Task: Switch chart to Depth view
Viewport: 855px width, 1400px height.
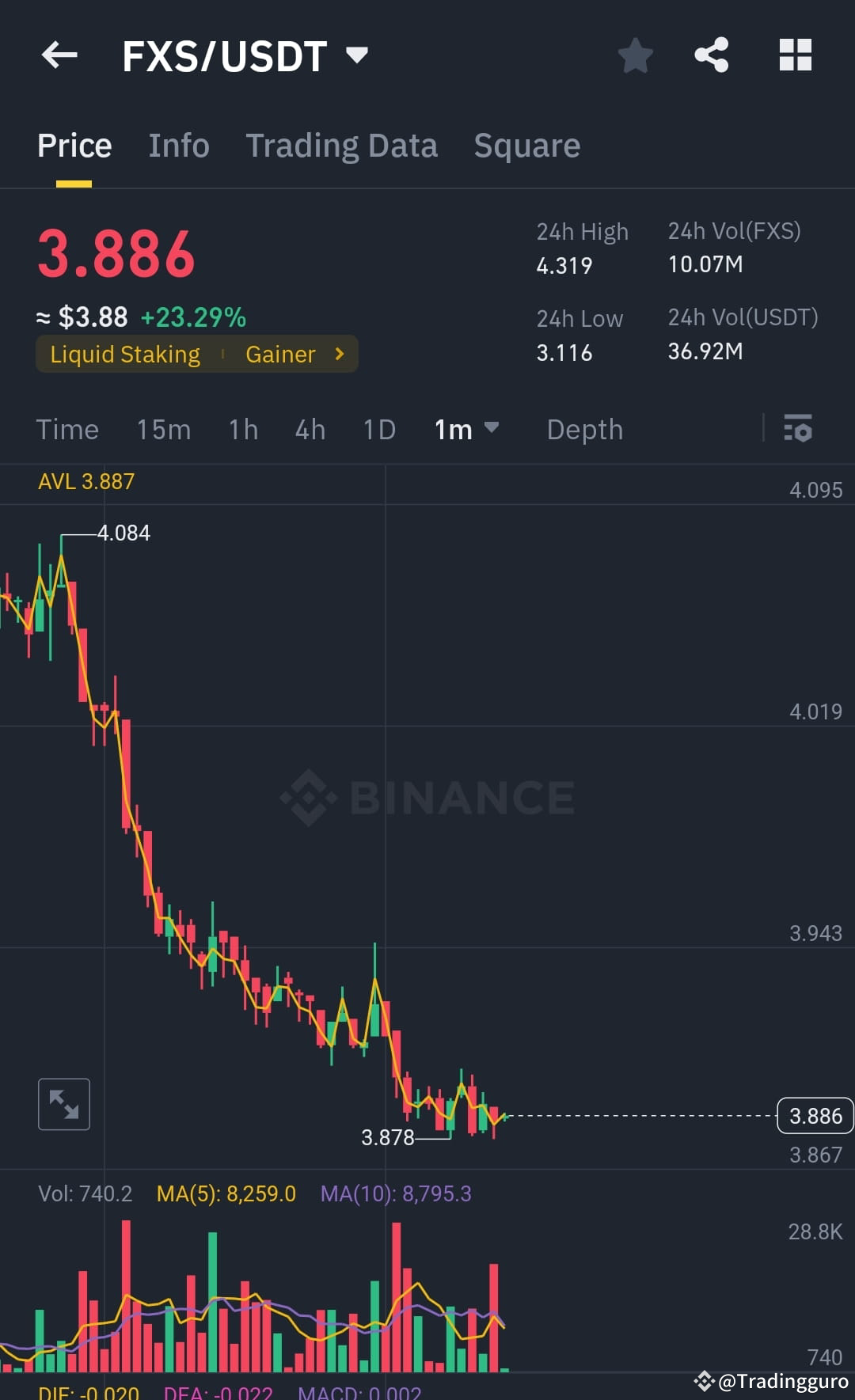Action: pos(584,430)
